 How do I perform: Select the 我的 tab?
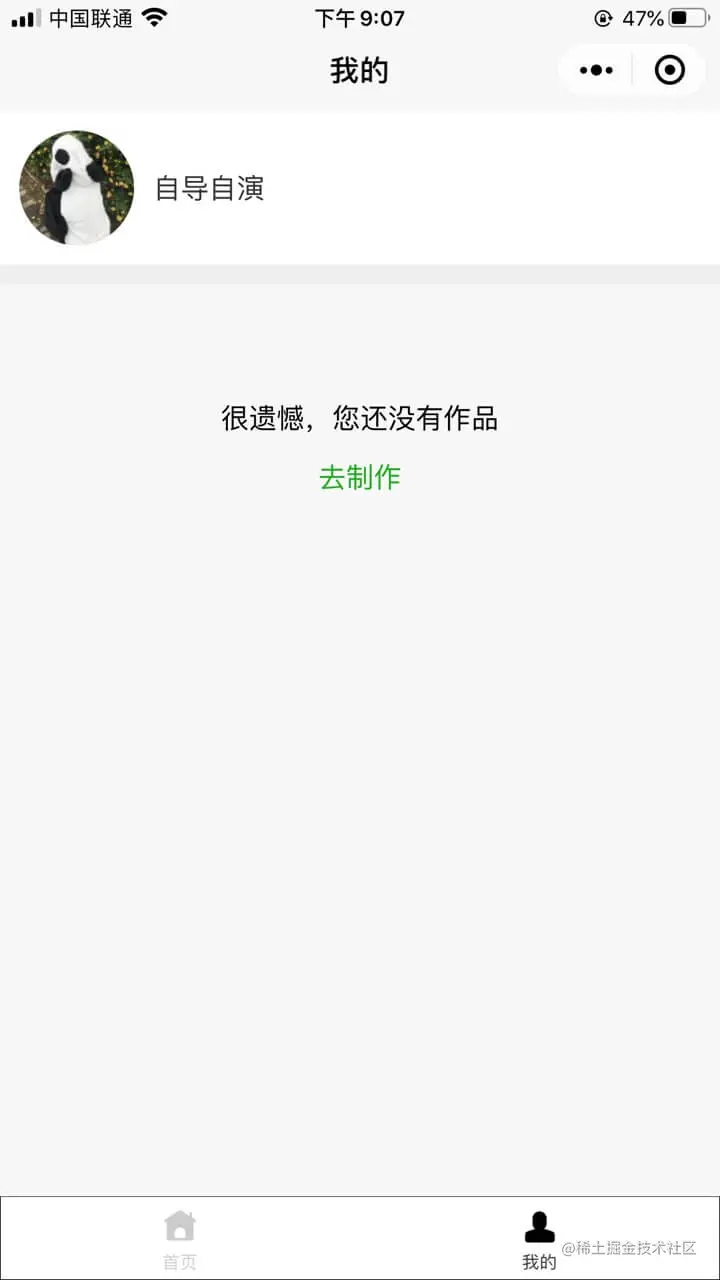point(539,1238)
